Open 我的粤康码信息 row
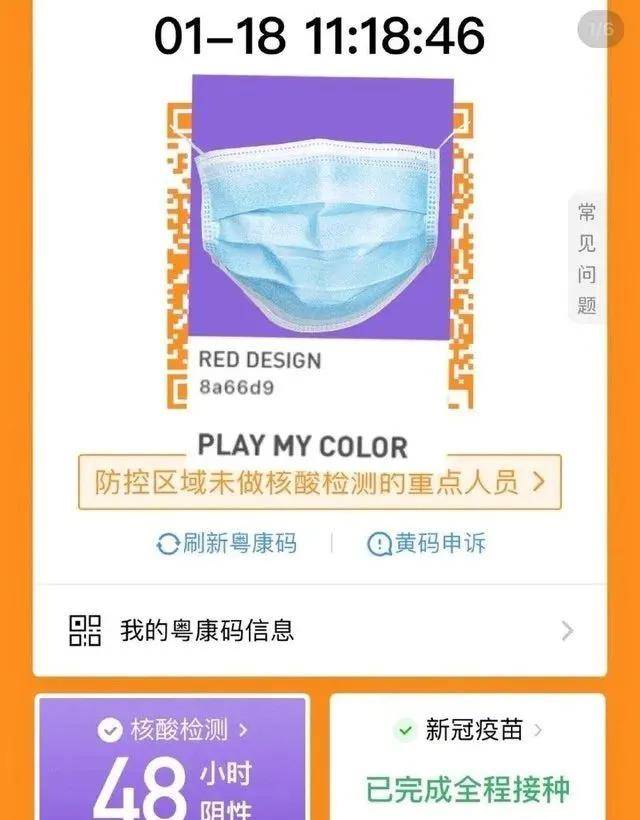640x820 pixels. pyautogui.click(x=320, y=630)
